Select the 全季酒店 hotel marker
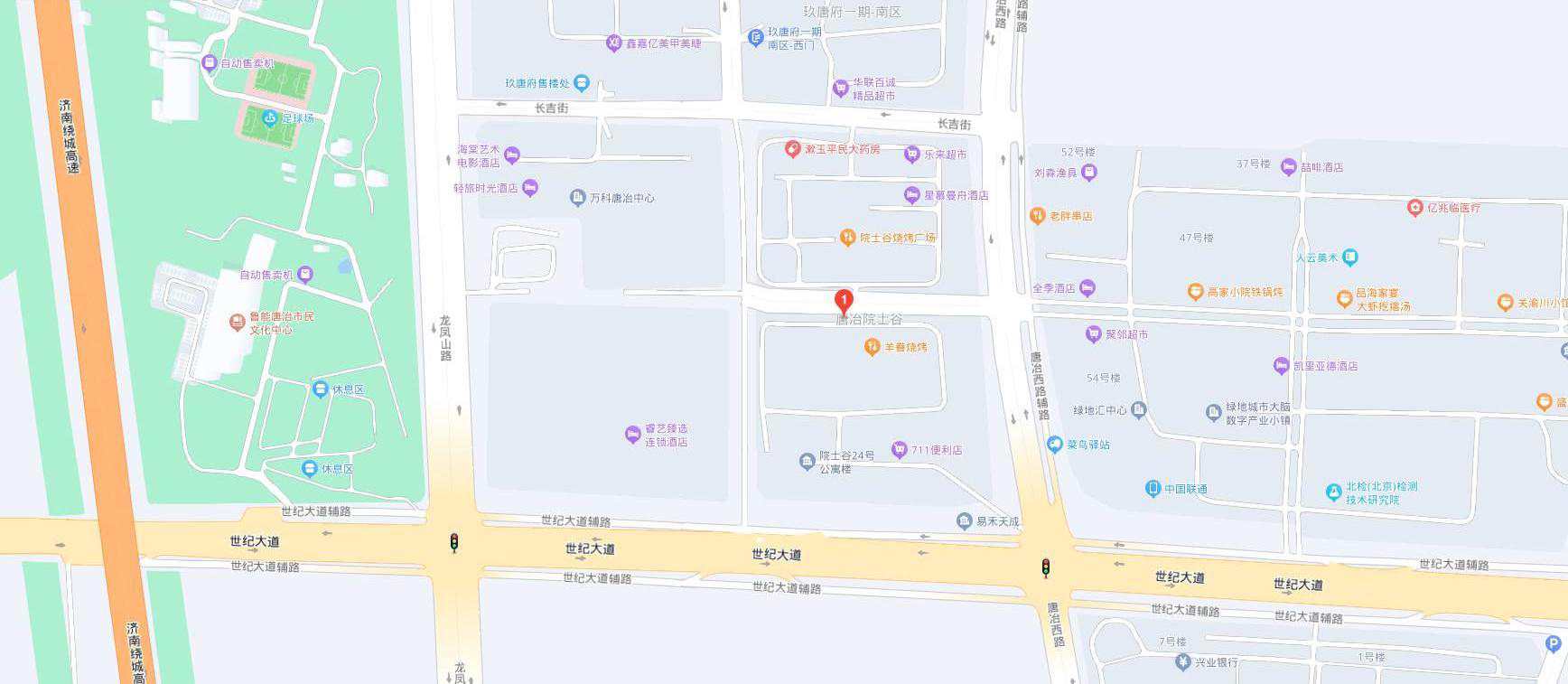Viewport: 1568px width, 684px height. [1087, 288]
